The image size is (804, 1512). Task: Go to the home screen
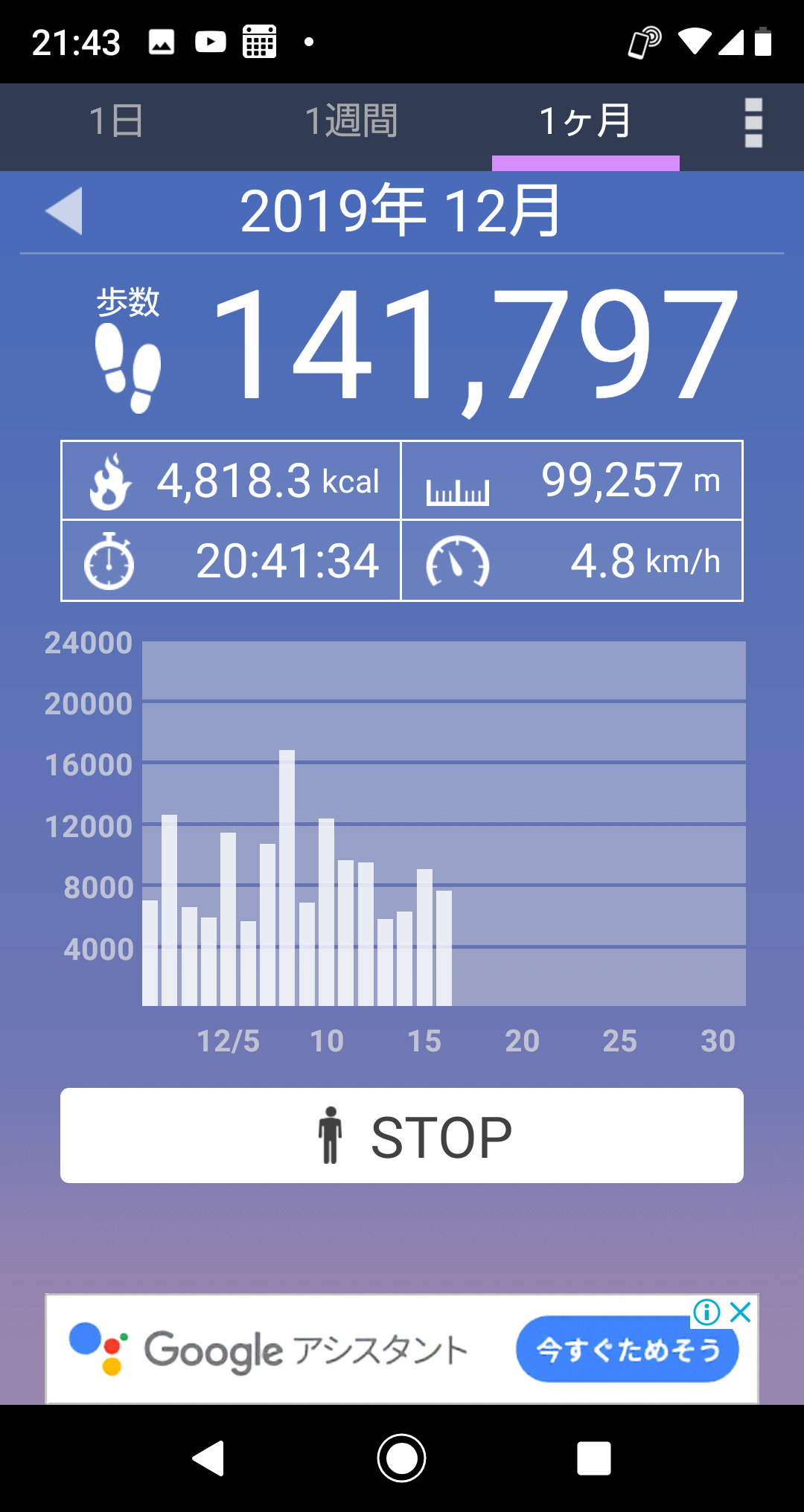[402, 1458]
